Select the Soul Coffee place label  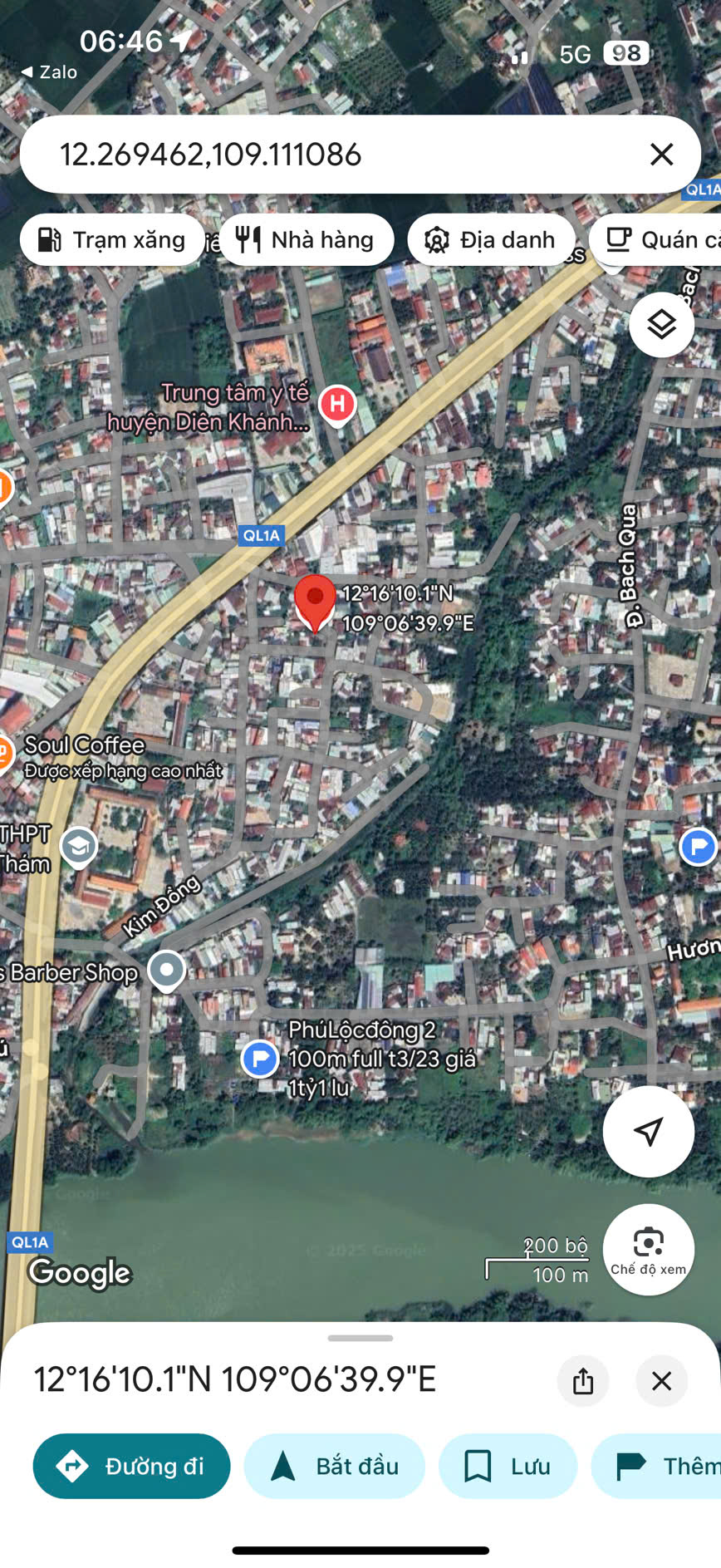85,745
